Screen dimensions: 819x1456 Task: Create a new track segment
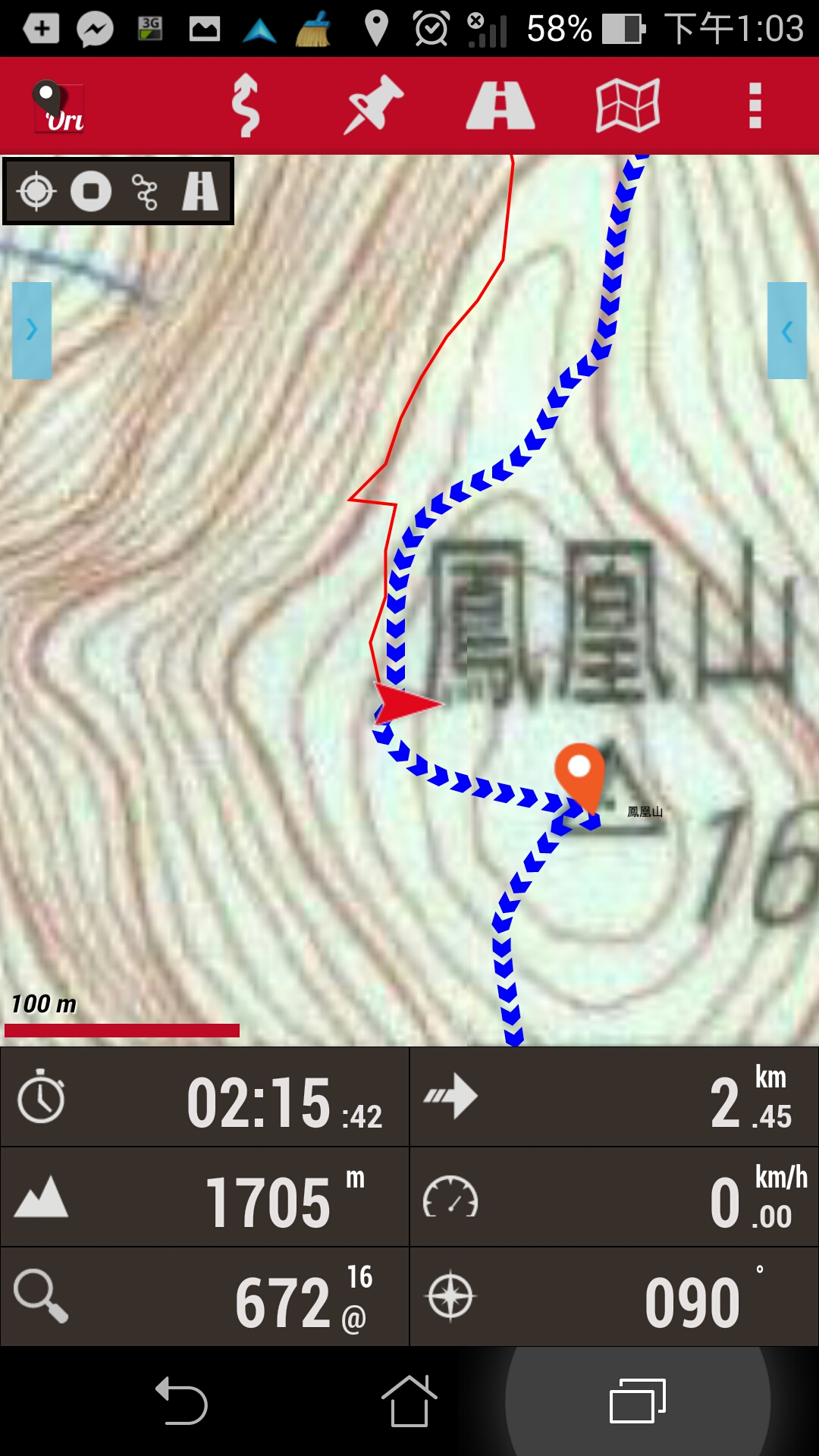coord(145,191)
